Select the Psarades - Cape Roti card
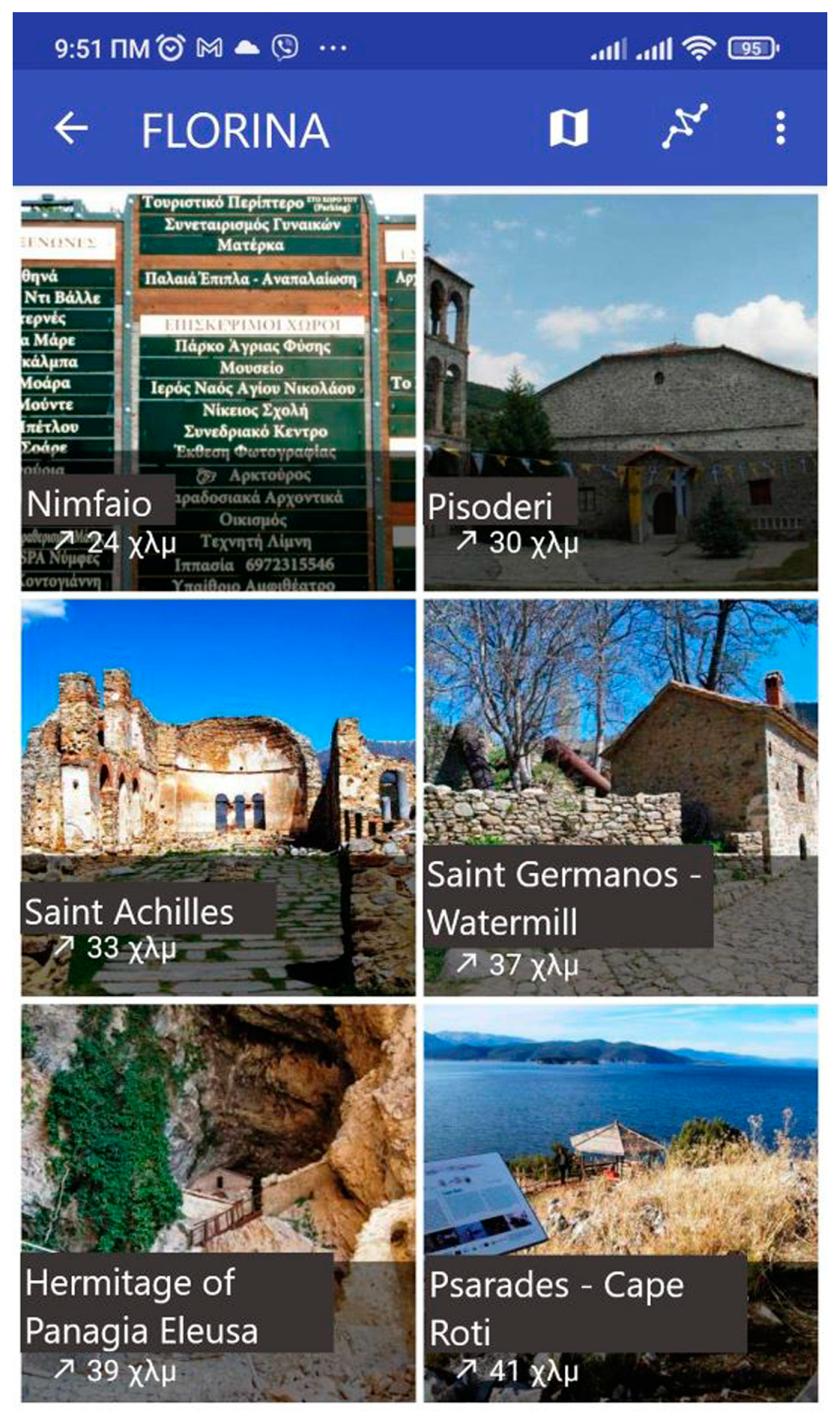This screenshot has height=1417, width=840. (621, 1203)
